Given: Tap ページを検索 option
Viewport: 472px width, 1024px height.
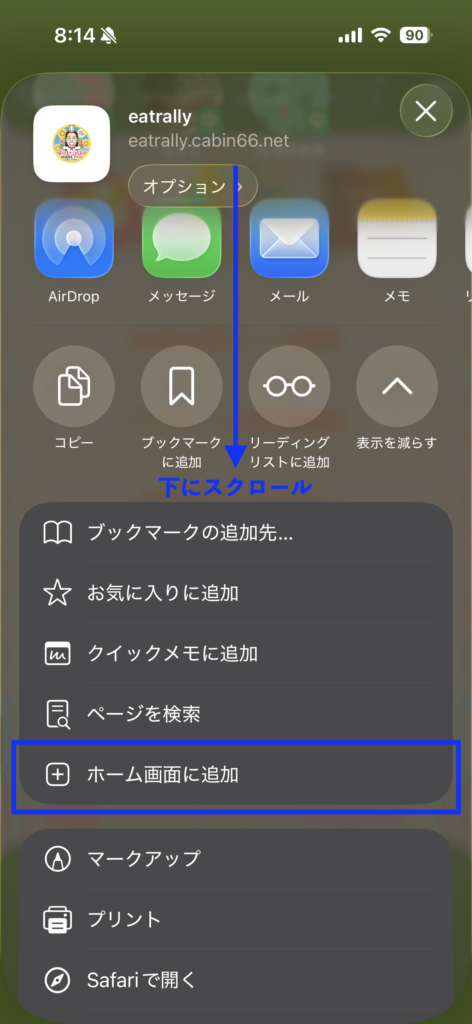Looking at the screenshot, I should 236,714.
